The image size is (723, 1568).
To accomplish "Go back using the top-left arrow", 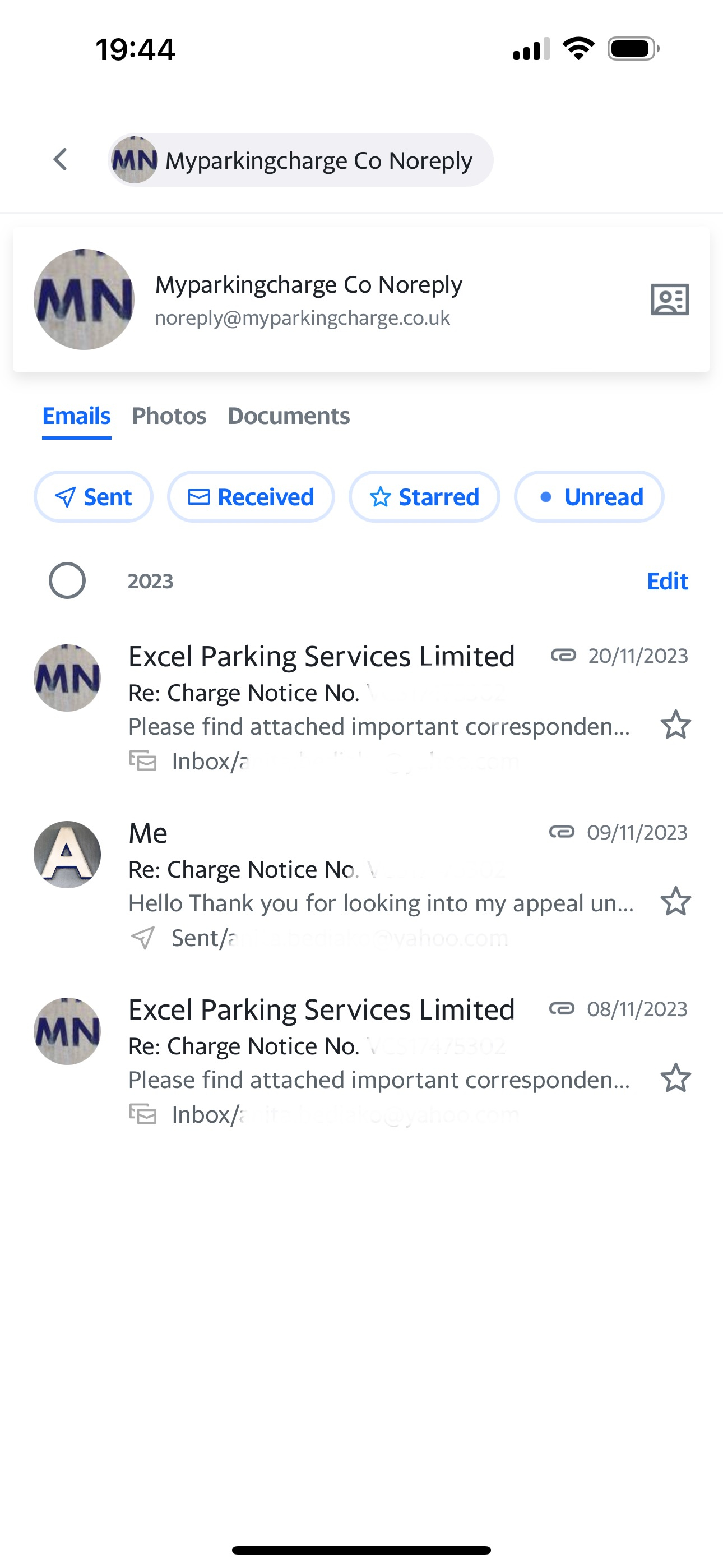I will (x=61, y=160).
